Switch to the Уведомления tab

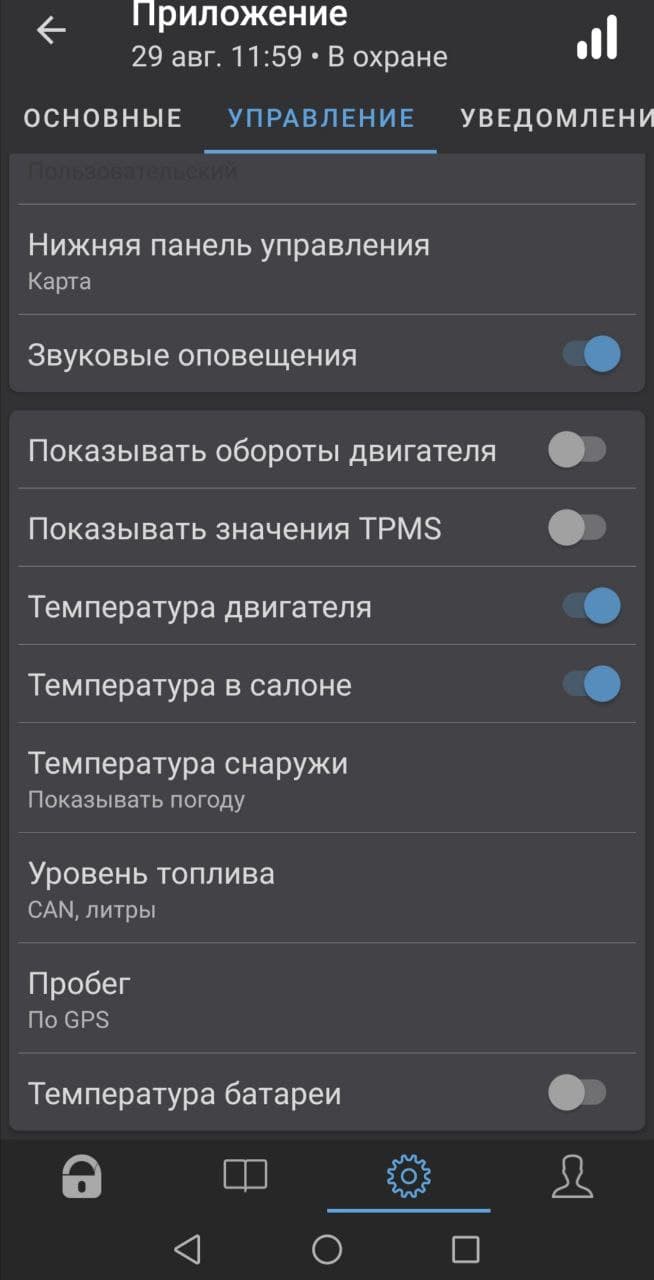(556, 118)
